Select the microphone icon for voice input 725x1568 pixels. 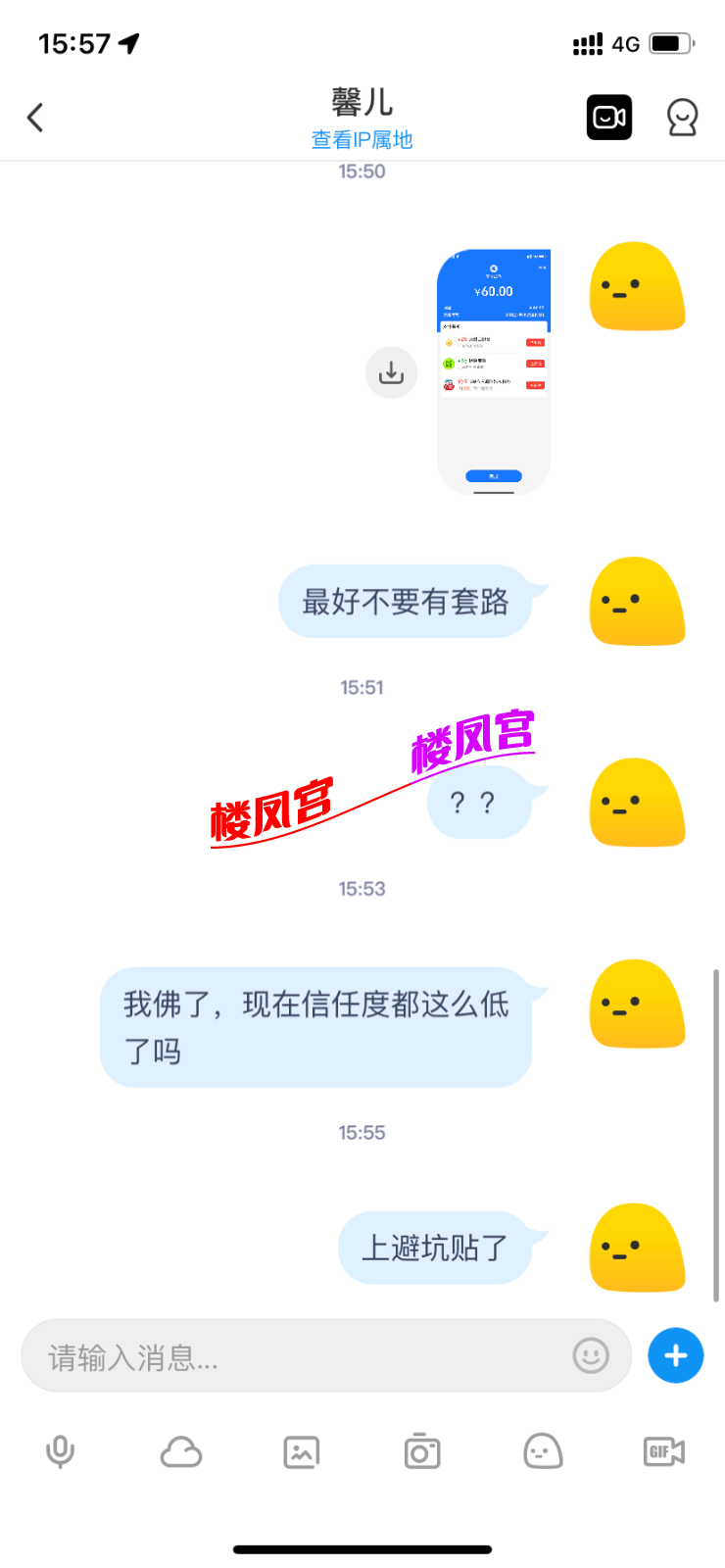[x=61, y=1452]
